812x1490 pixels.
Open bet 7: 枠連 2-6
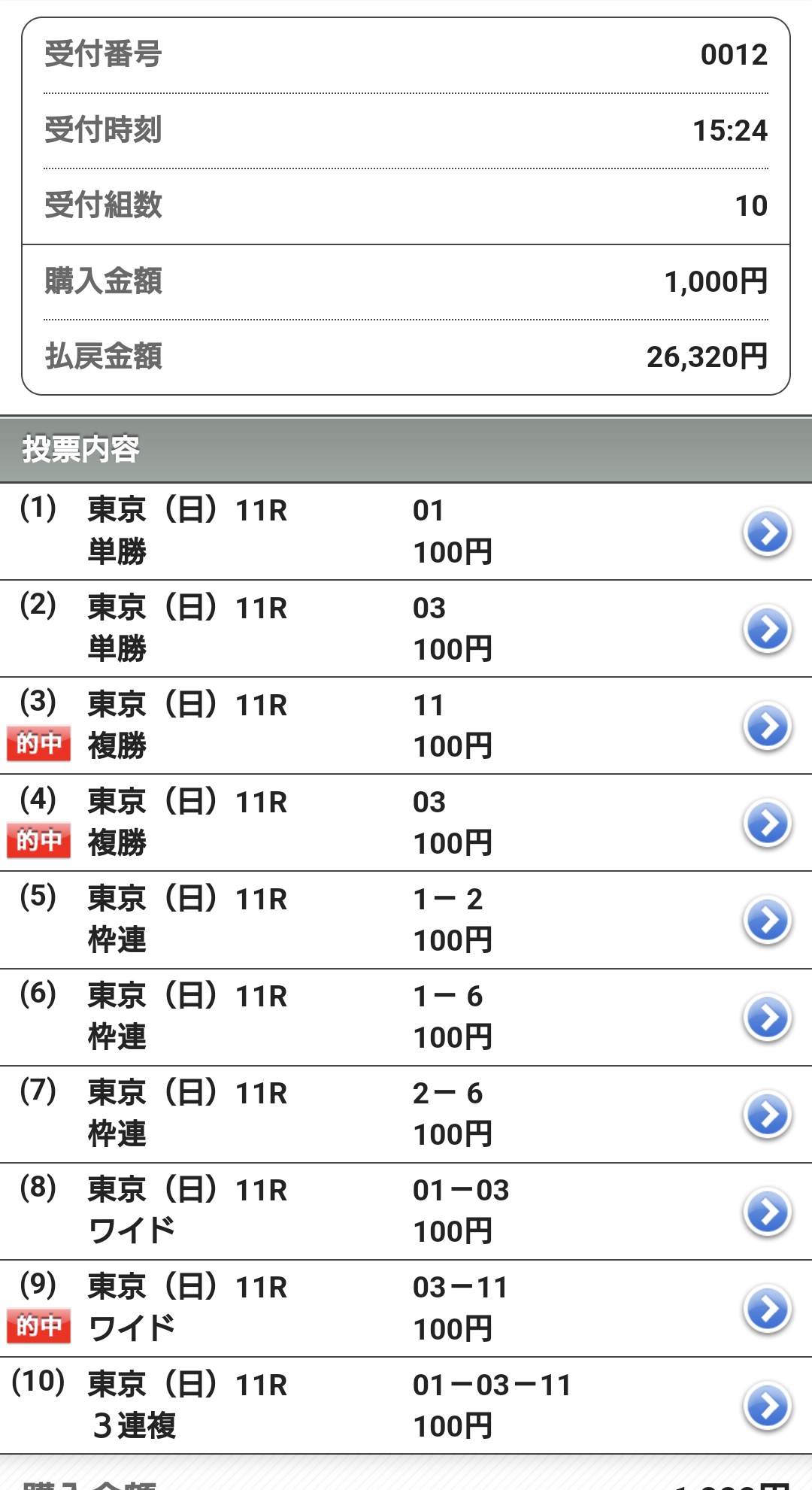(406, 1114)
